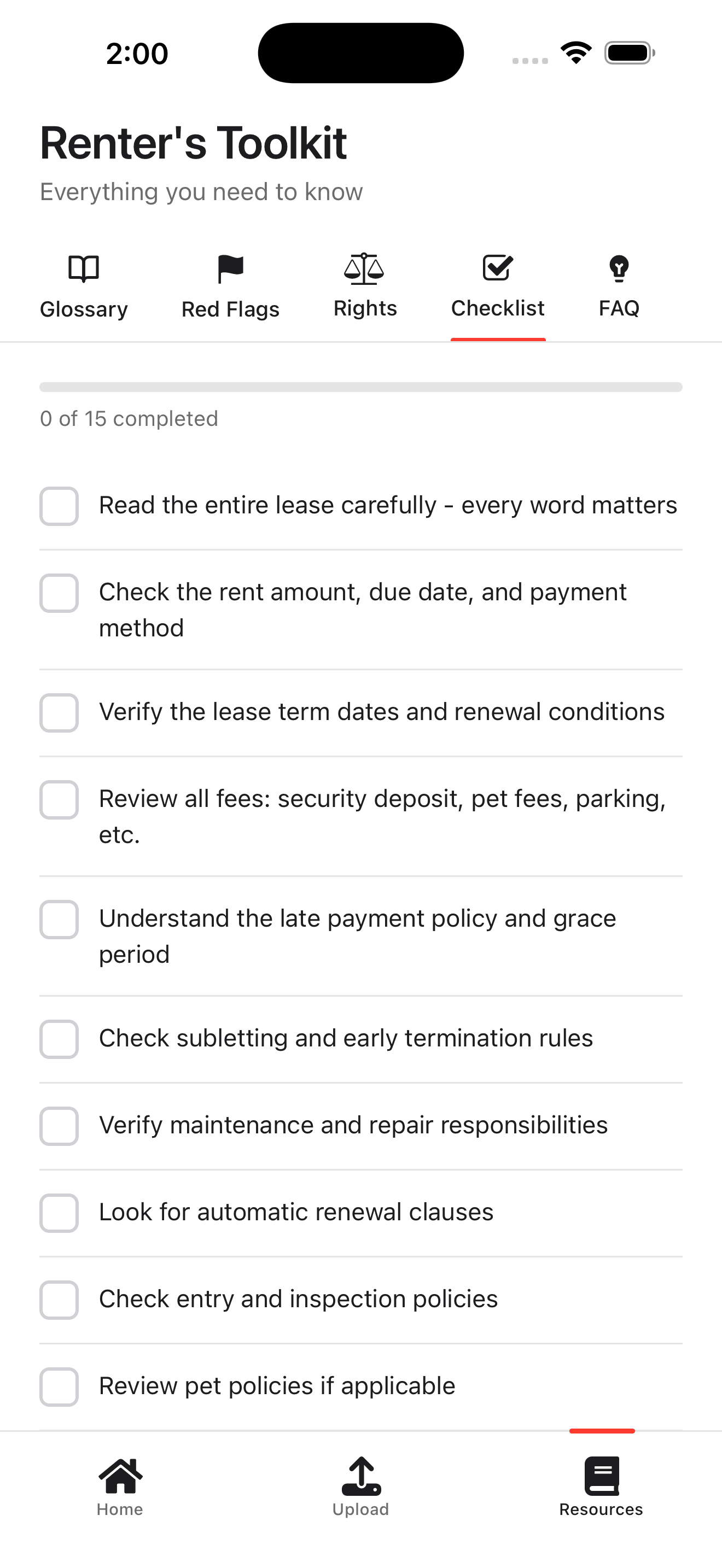
Task: Select the Checklist checkmark icon
Action: point(497,268)
